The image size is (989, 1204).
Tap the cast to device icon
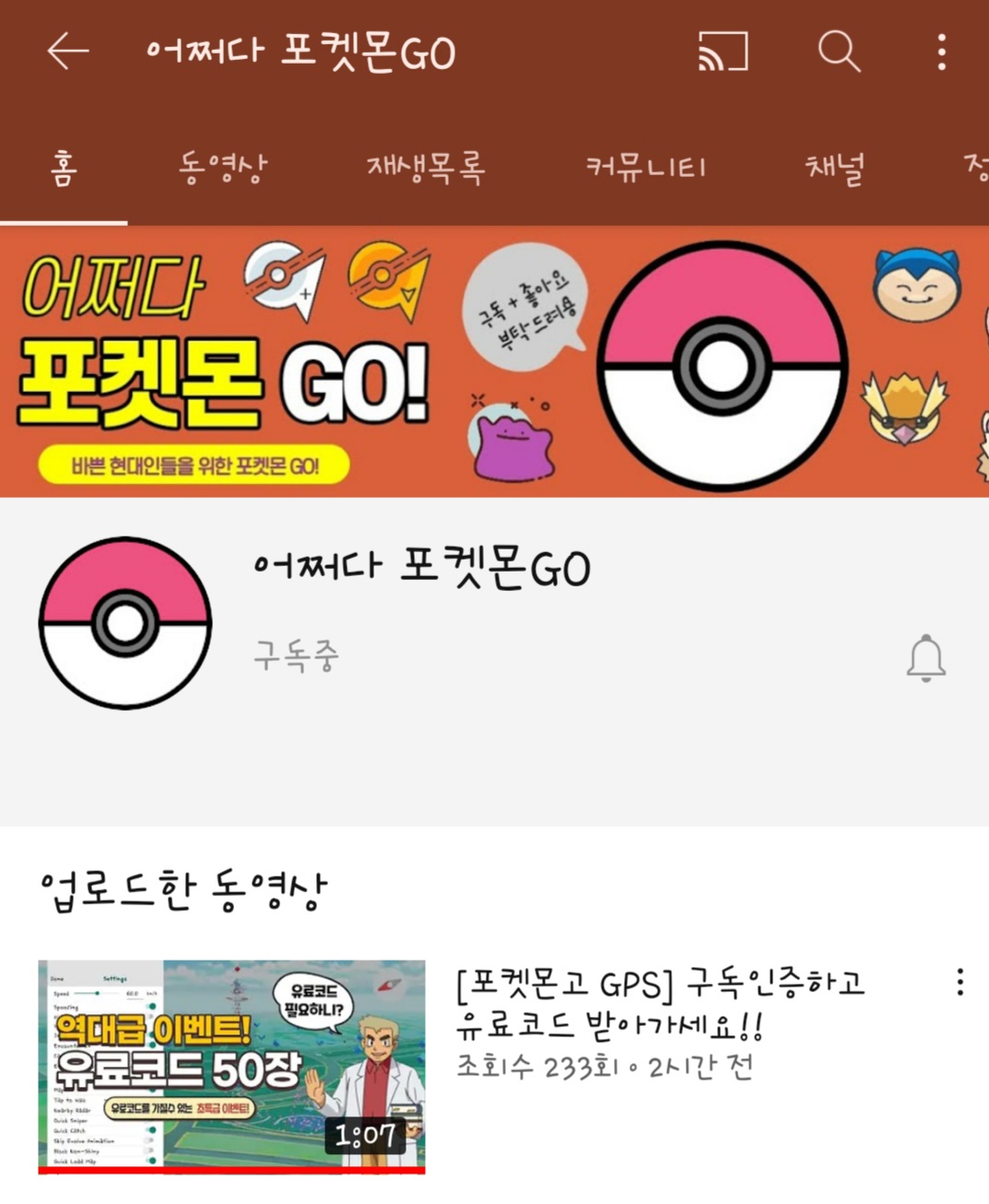coord(723,52)
